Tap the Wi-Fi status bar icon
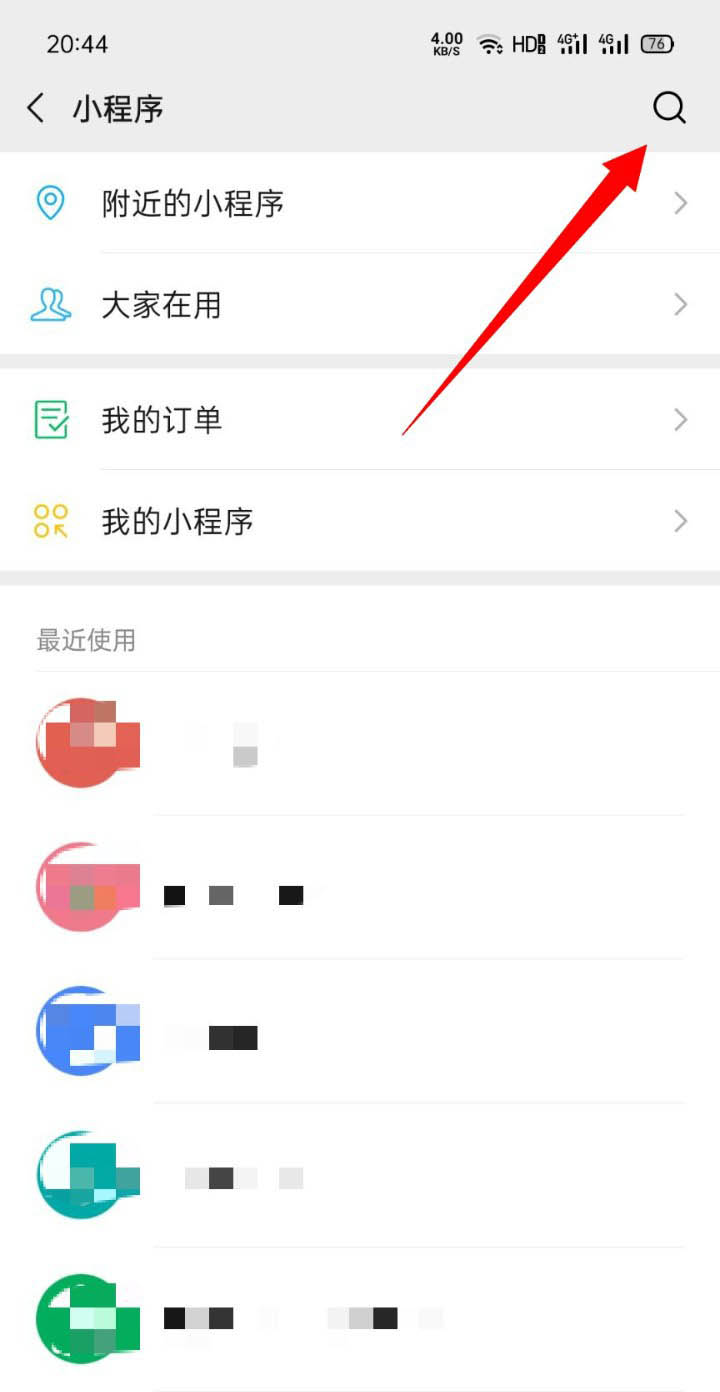 490,43
